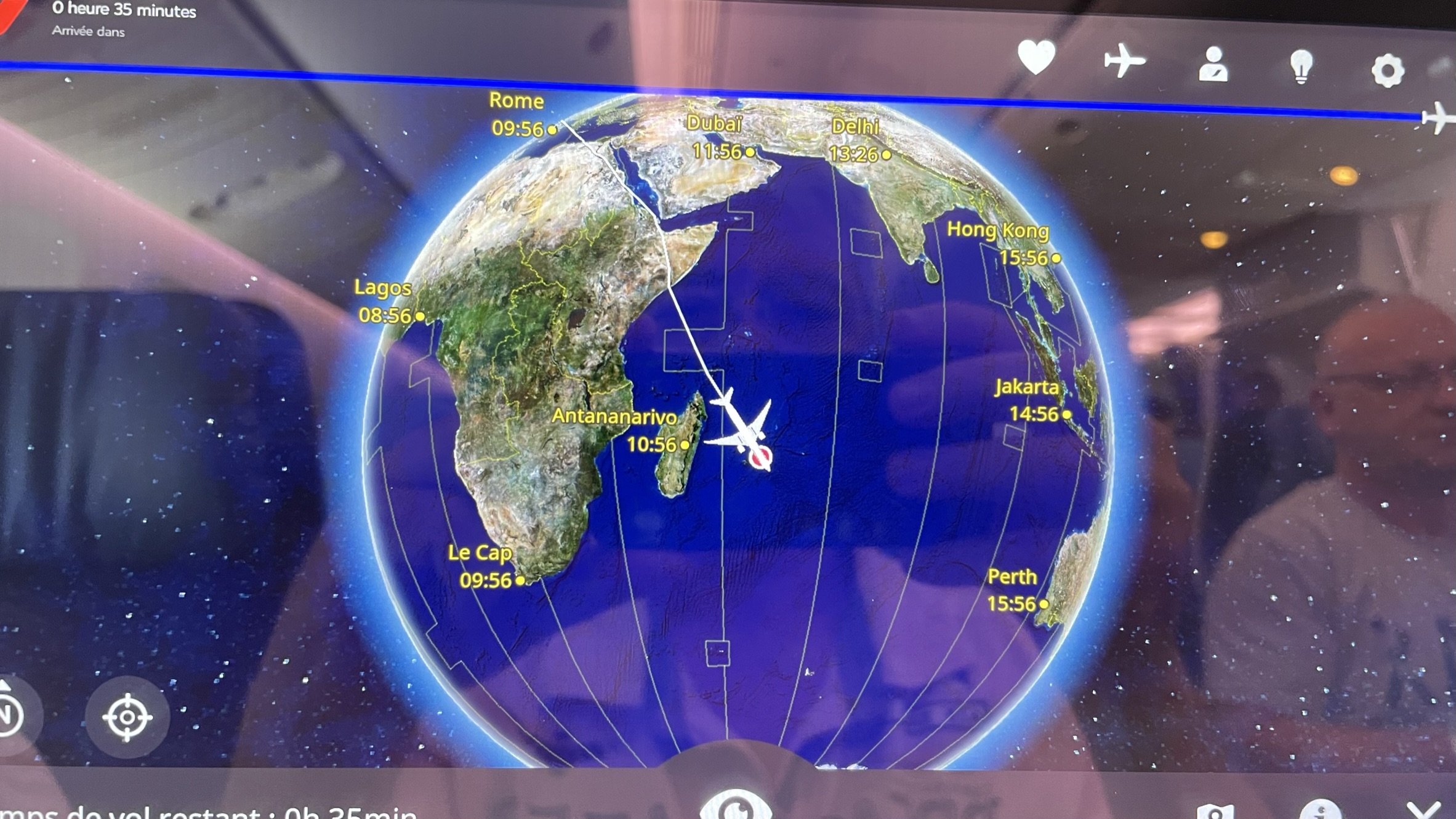The image size is (1456, 819).
Task: Tap the lightbulb icon
Action: pos(1301,67)
